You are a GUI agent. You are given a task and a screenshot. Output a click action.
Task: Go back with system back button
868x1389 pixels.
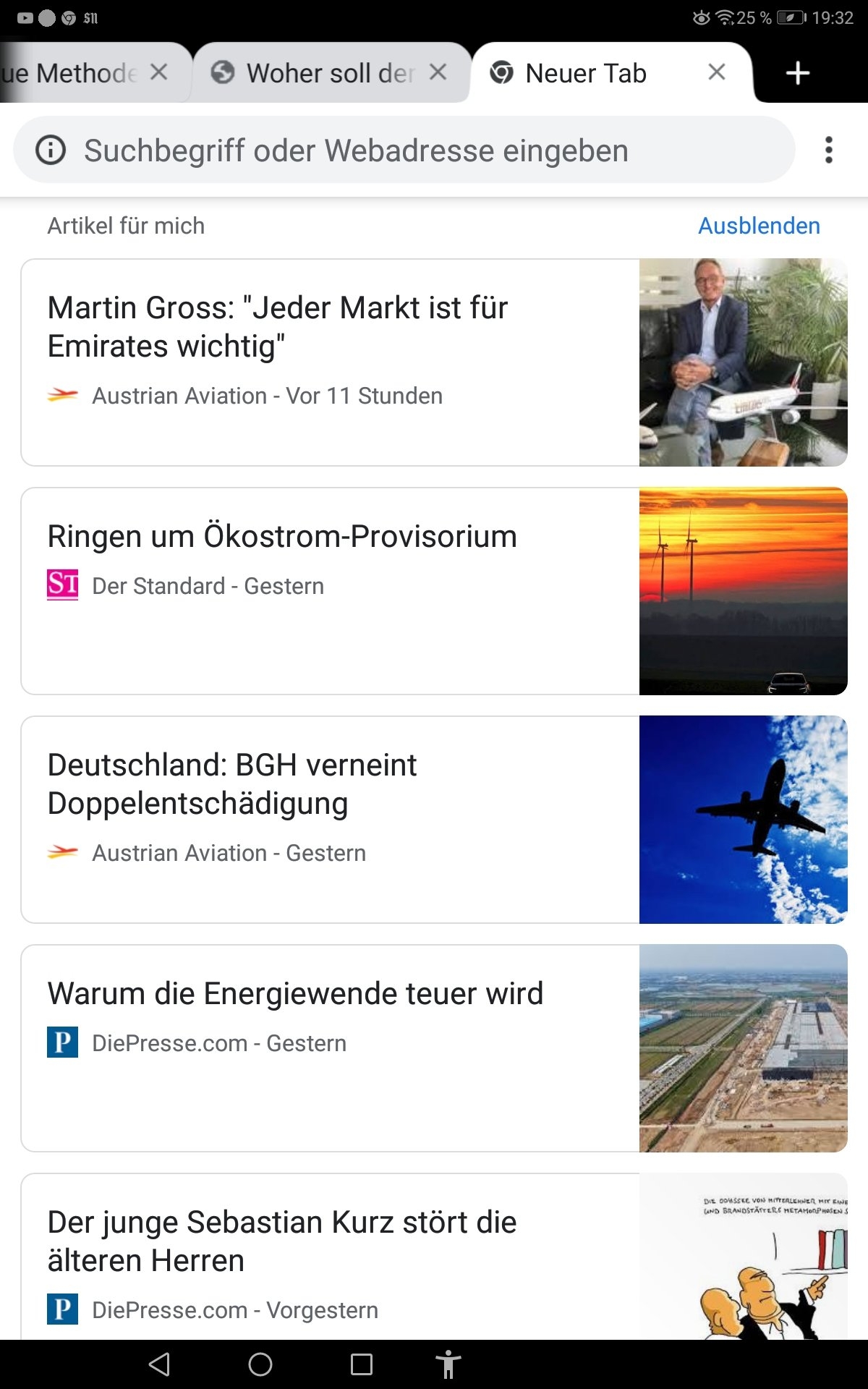tap(159, 1364)
